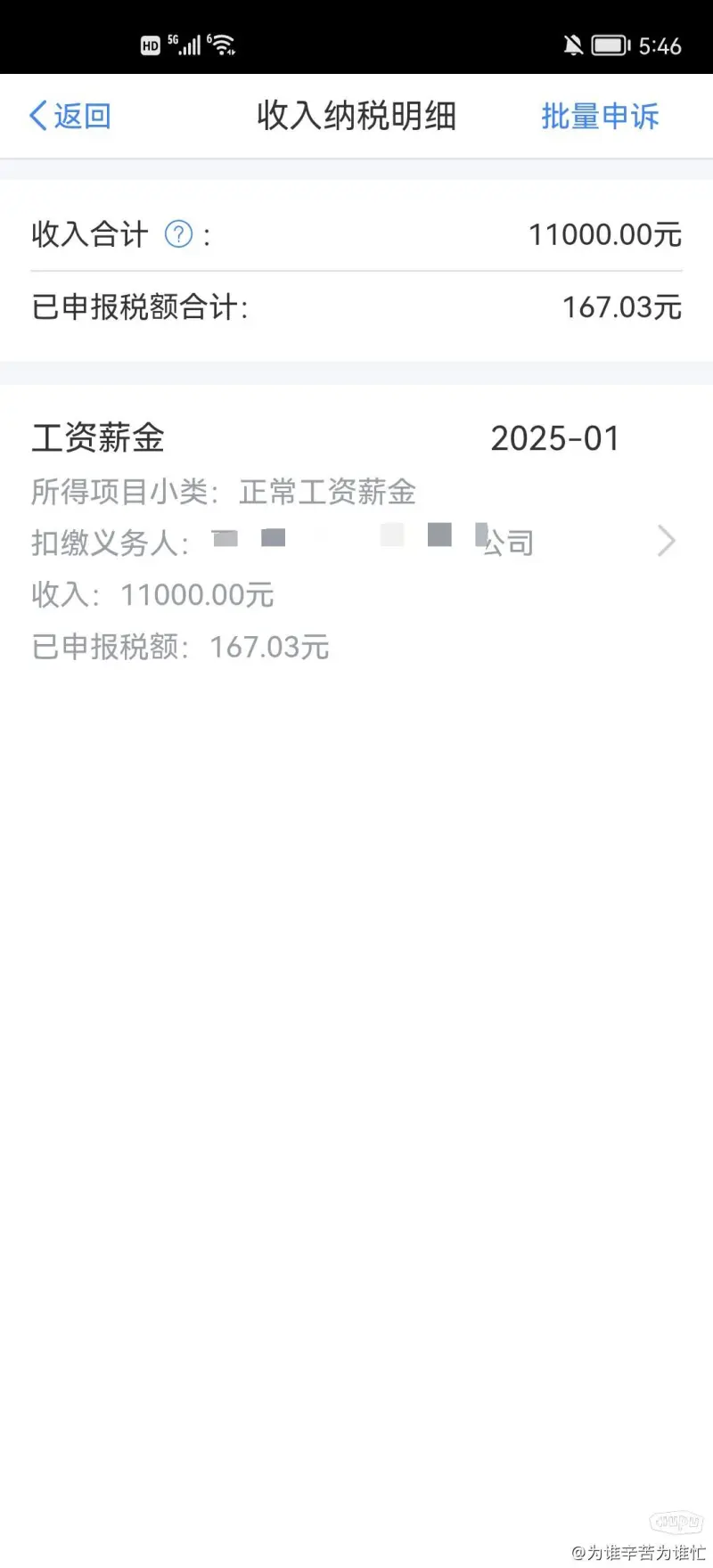Tap the 收入合计 help question mark
Viewport: 713px width, 1568px height.
coord(179,234)
